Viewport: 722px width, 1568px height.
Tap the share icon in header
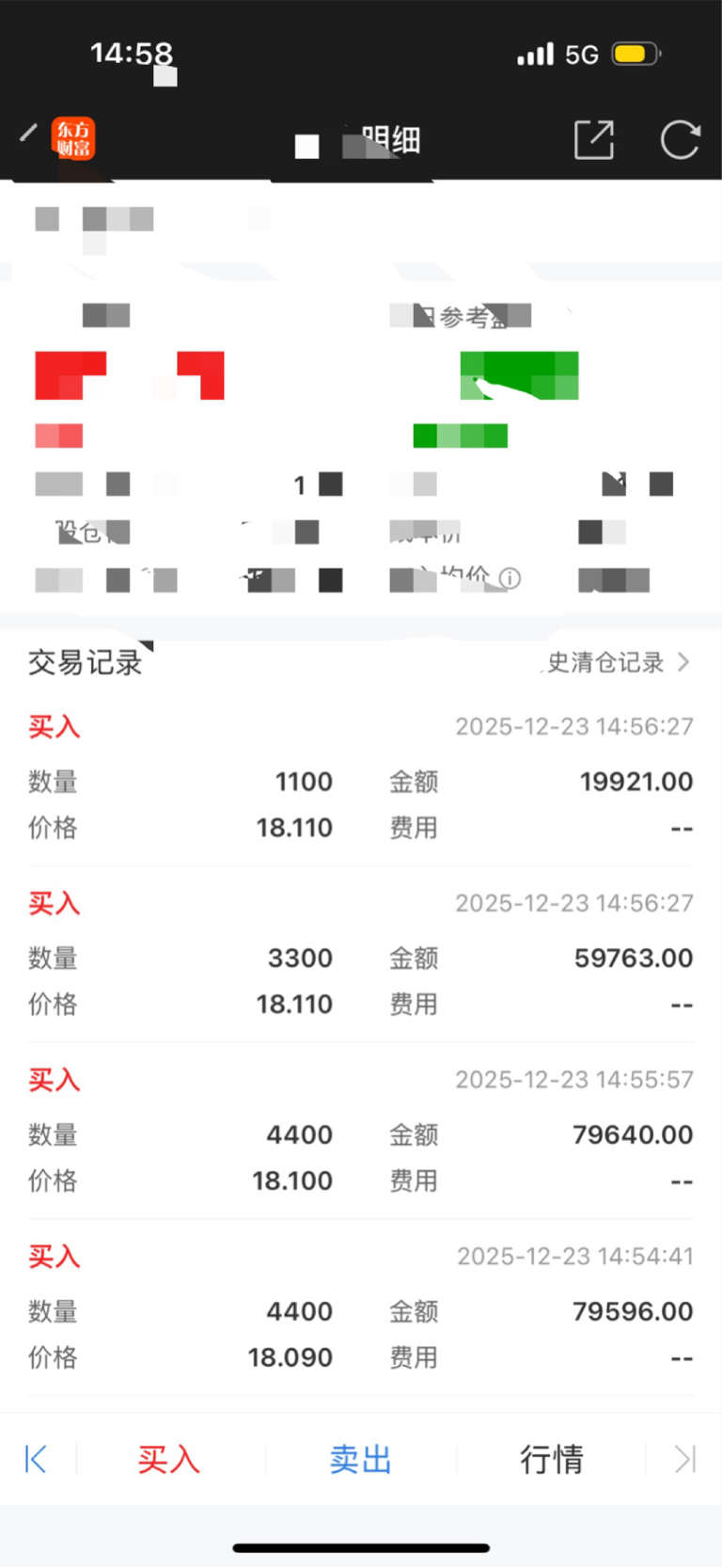pos(594,140)
